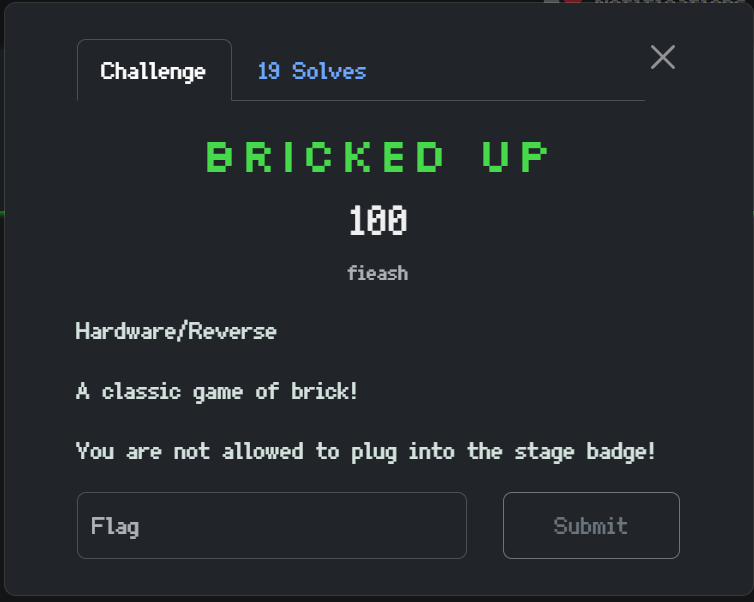Switch to the 19 Solves tab

click(311, 71)
